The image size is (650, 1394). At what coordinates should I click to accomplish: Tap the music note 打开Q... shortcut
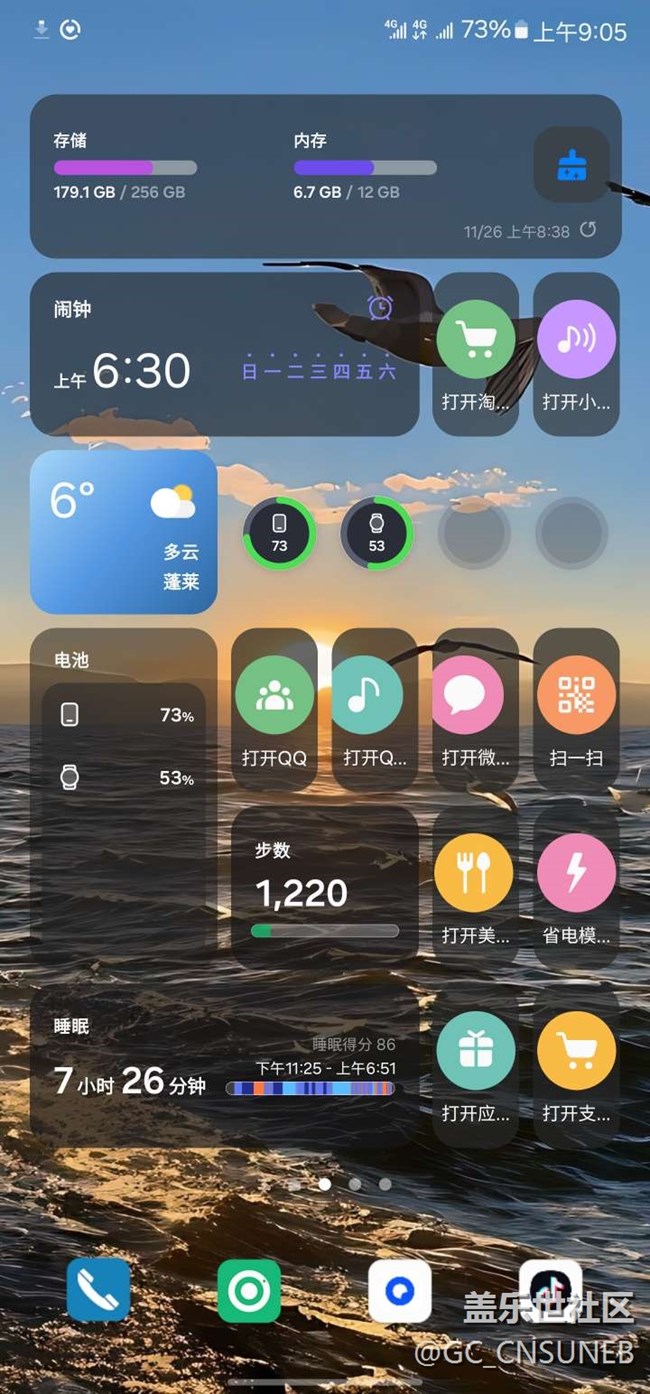[x=375, y=697]
